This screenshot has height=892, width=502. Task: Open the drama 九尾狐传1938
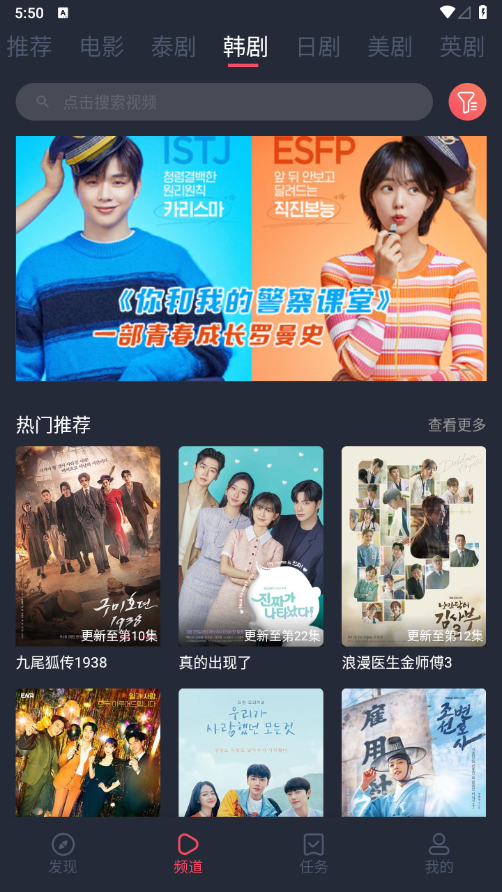pos(88,559)
